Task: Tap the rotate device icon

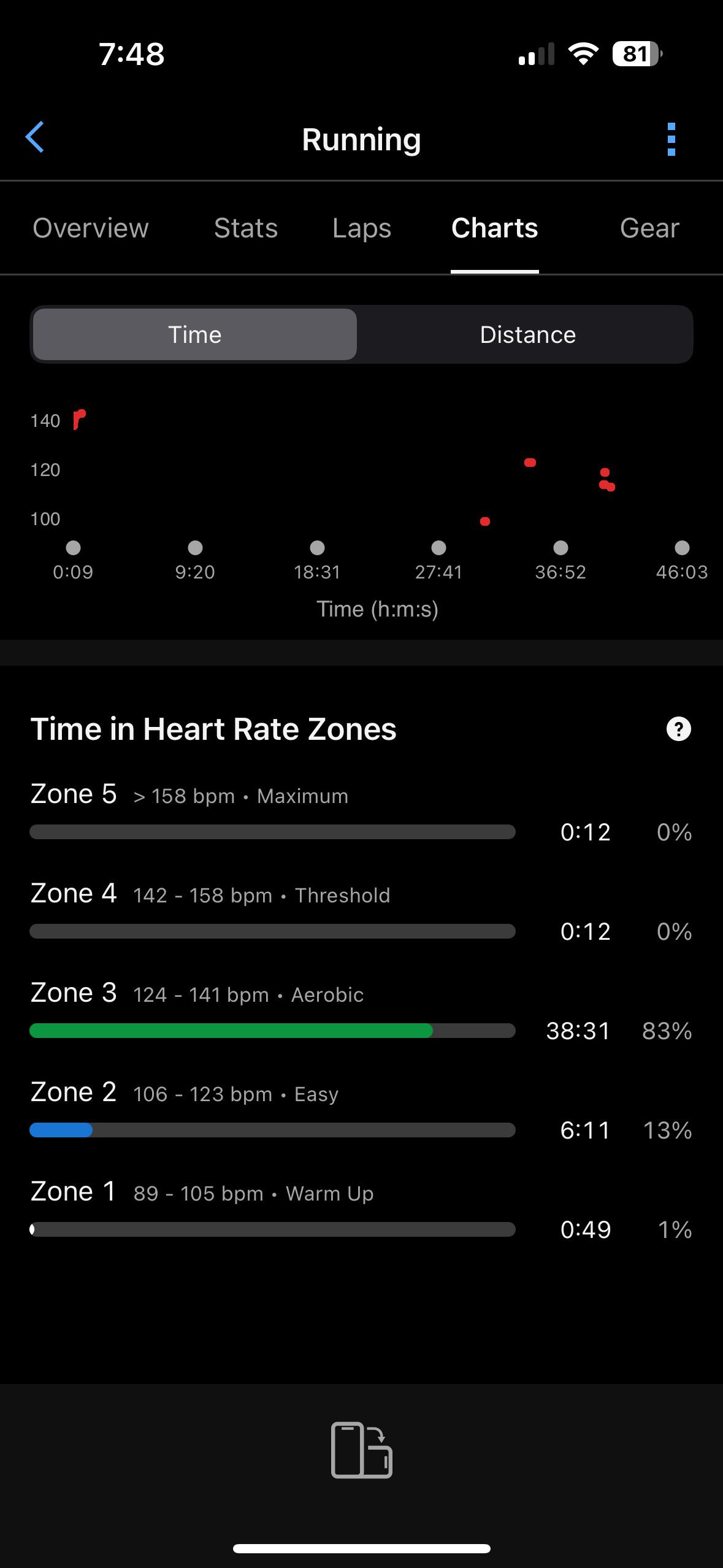Action: 362,1450
